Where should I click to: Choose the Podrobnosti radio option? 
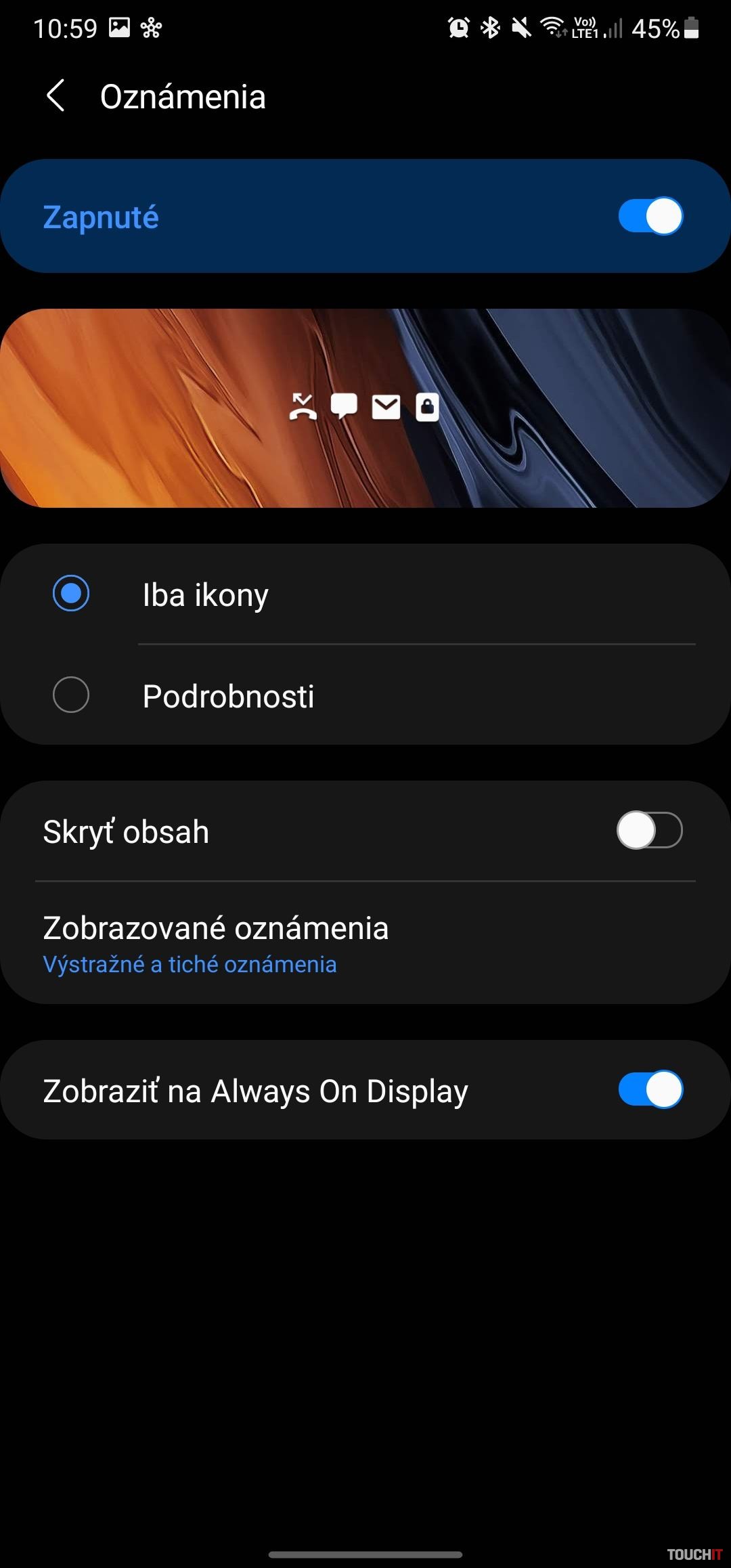click(71, 695)
